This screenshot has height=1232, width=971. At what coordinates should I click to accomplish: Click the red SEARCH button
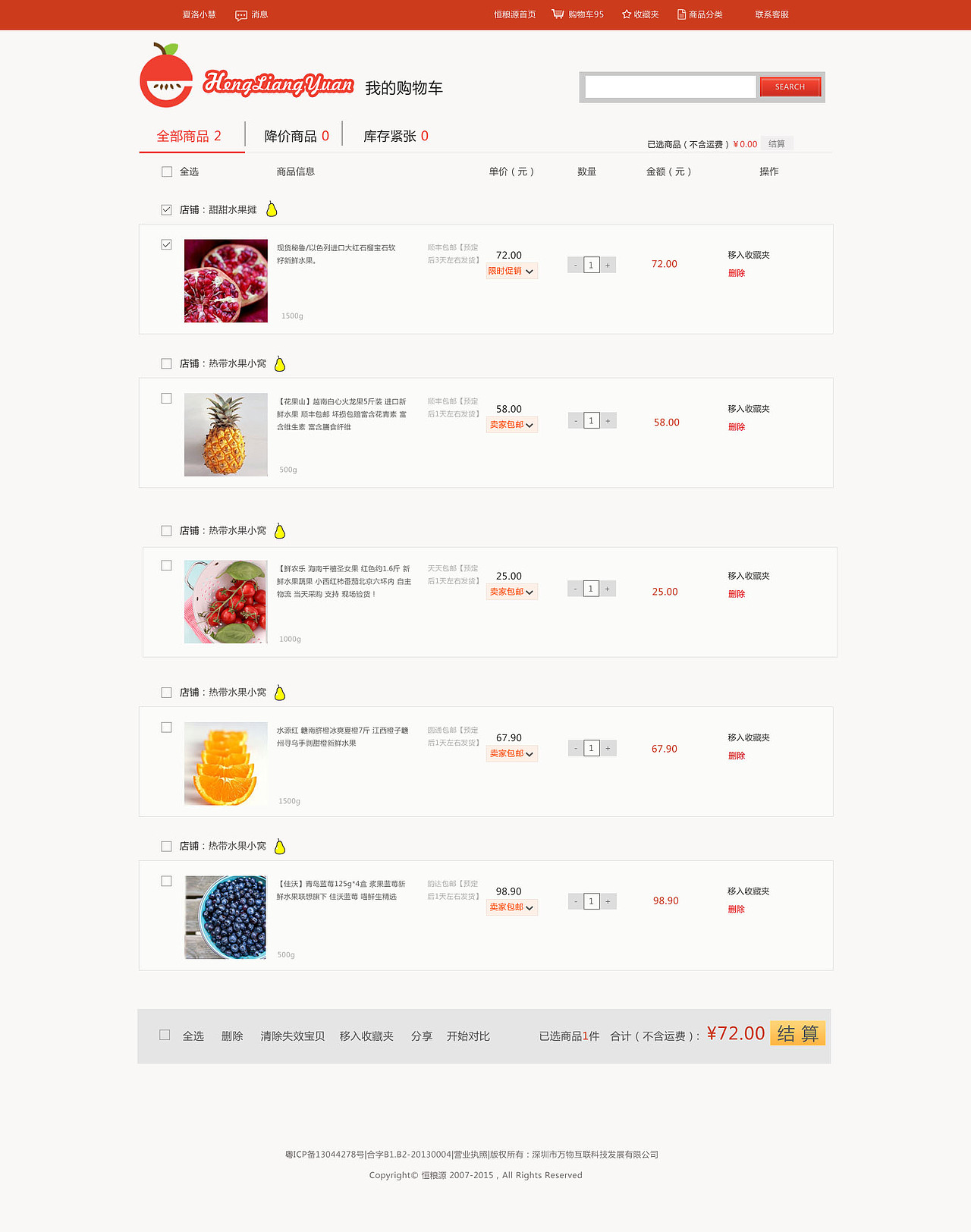790,87
